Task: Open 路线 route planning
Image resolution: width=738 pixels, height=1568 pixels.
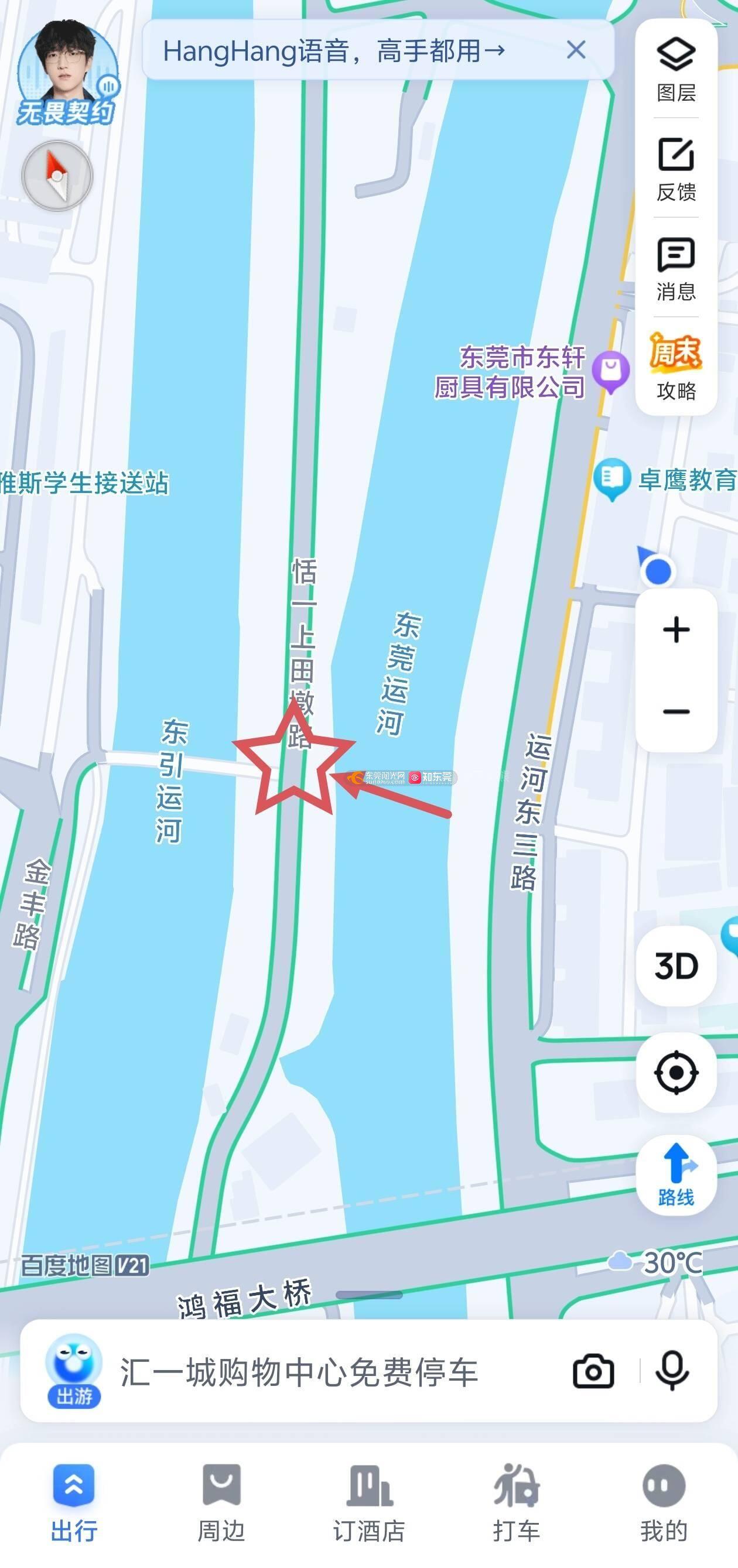Action: 676,1175
